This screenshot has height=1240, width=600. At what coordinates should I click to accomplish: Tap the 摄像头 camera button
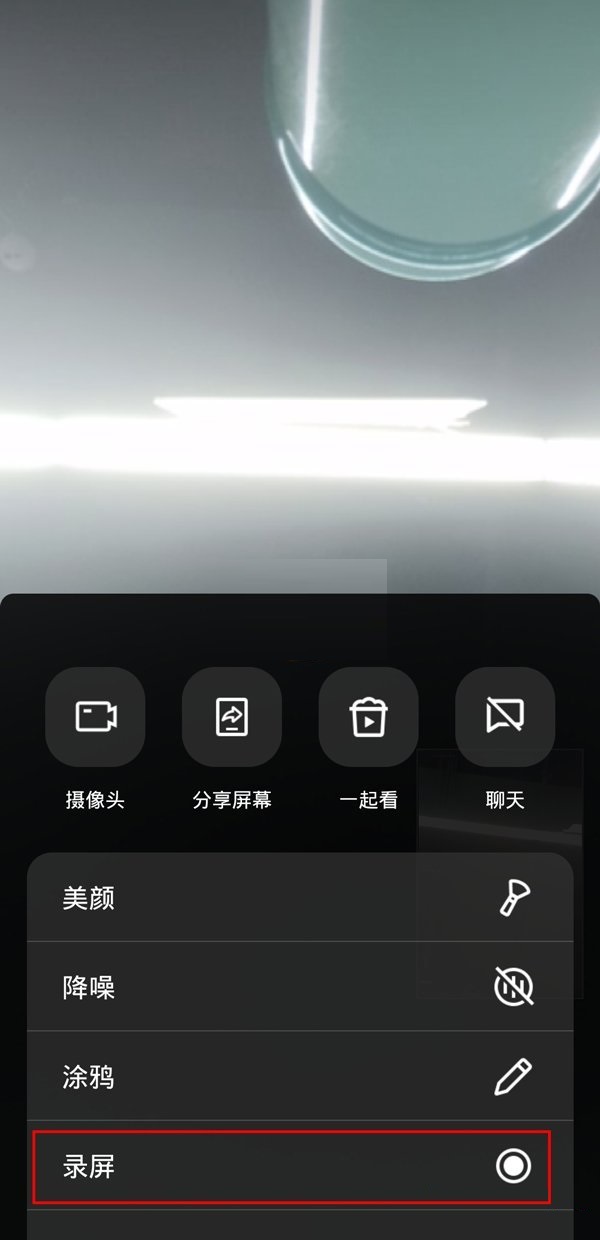(x=95, y=716)
